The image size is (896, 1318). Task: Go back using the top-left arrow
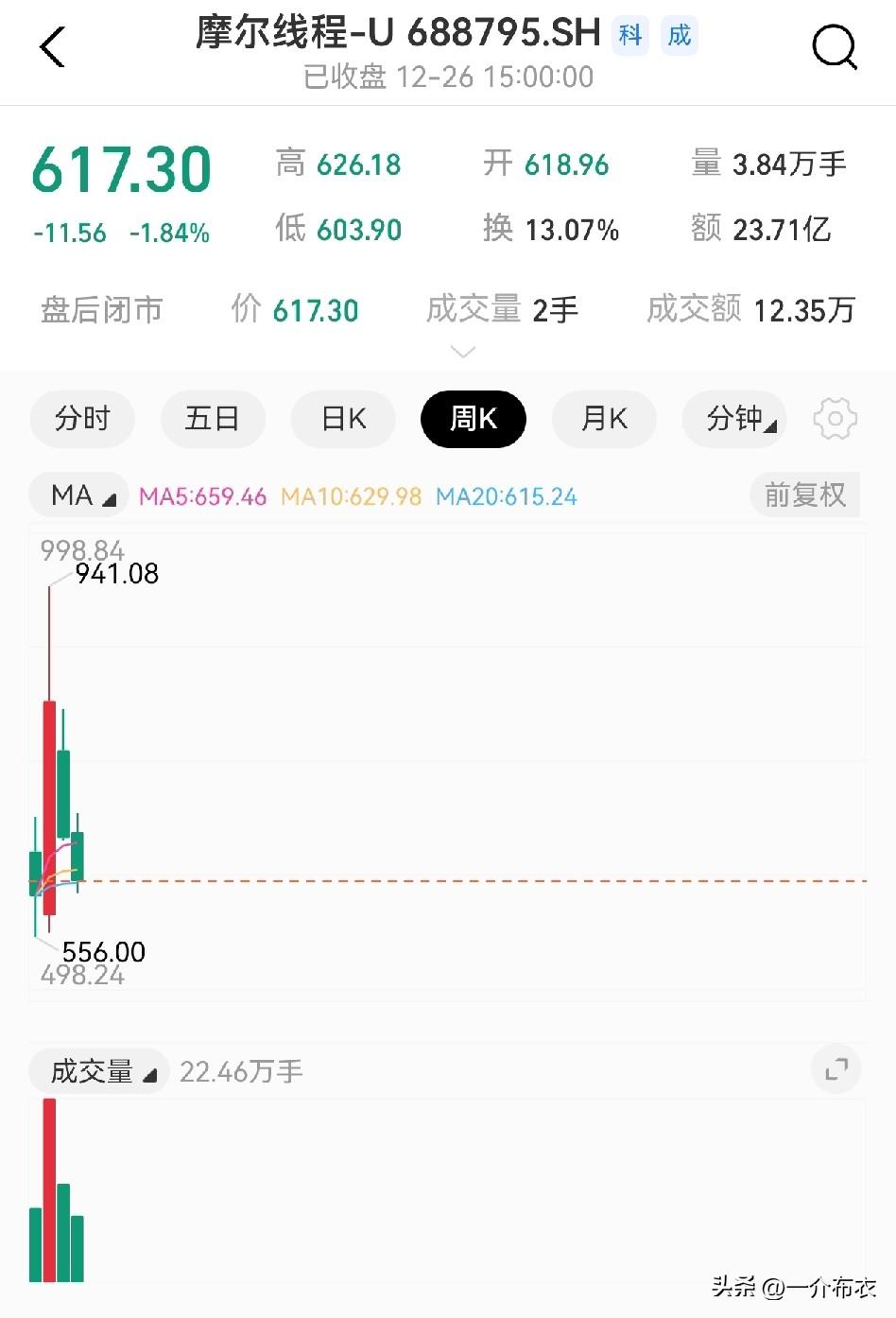click(x=53, y=46)
